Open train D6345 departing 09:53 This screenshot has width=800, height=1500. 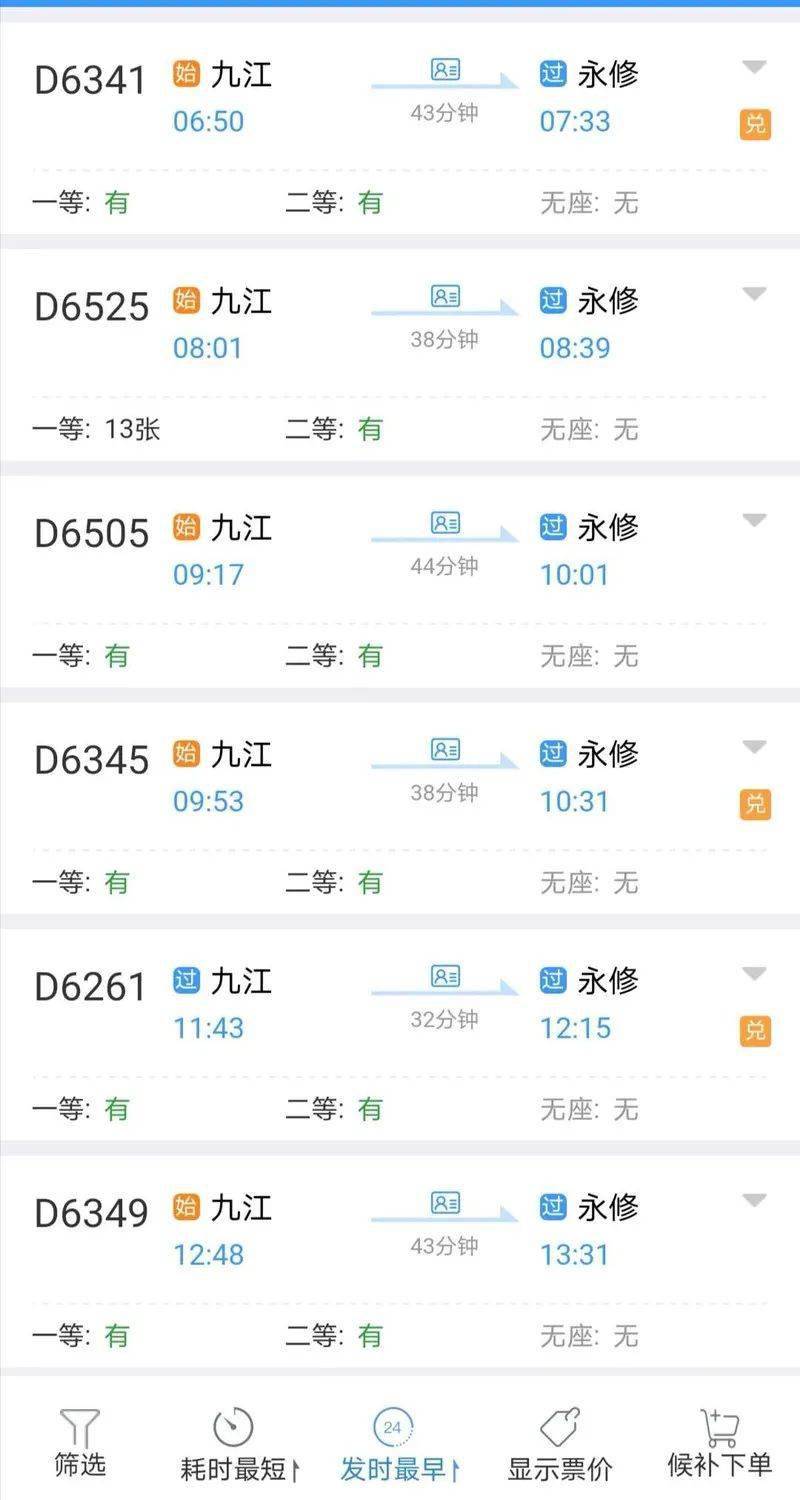point(400,808)
